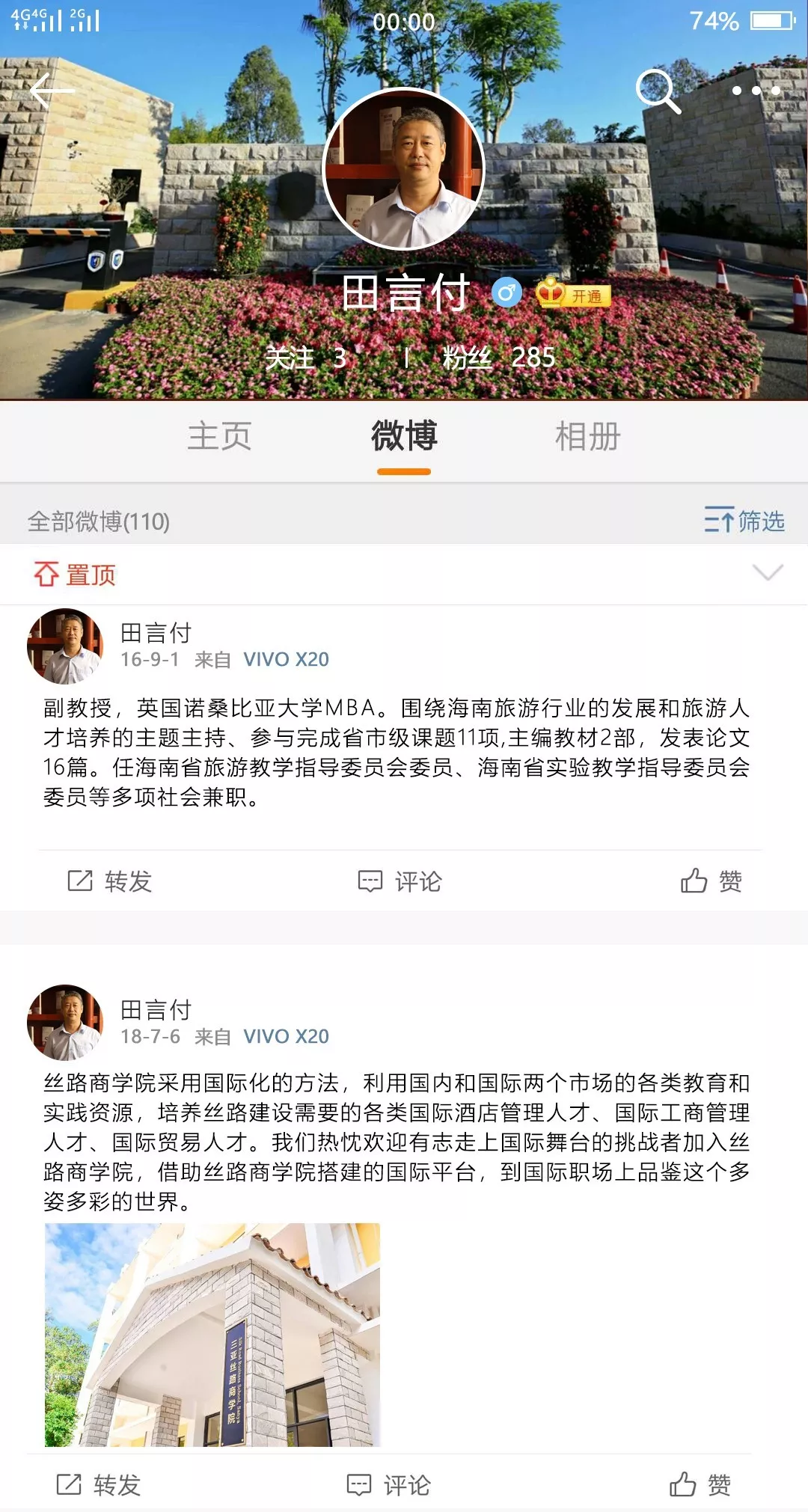Open the 三亚丝路商学院 building photo
The height and width of the screenshot is (1512, 808).
tap(212, 1334)
